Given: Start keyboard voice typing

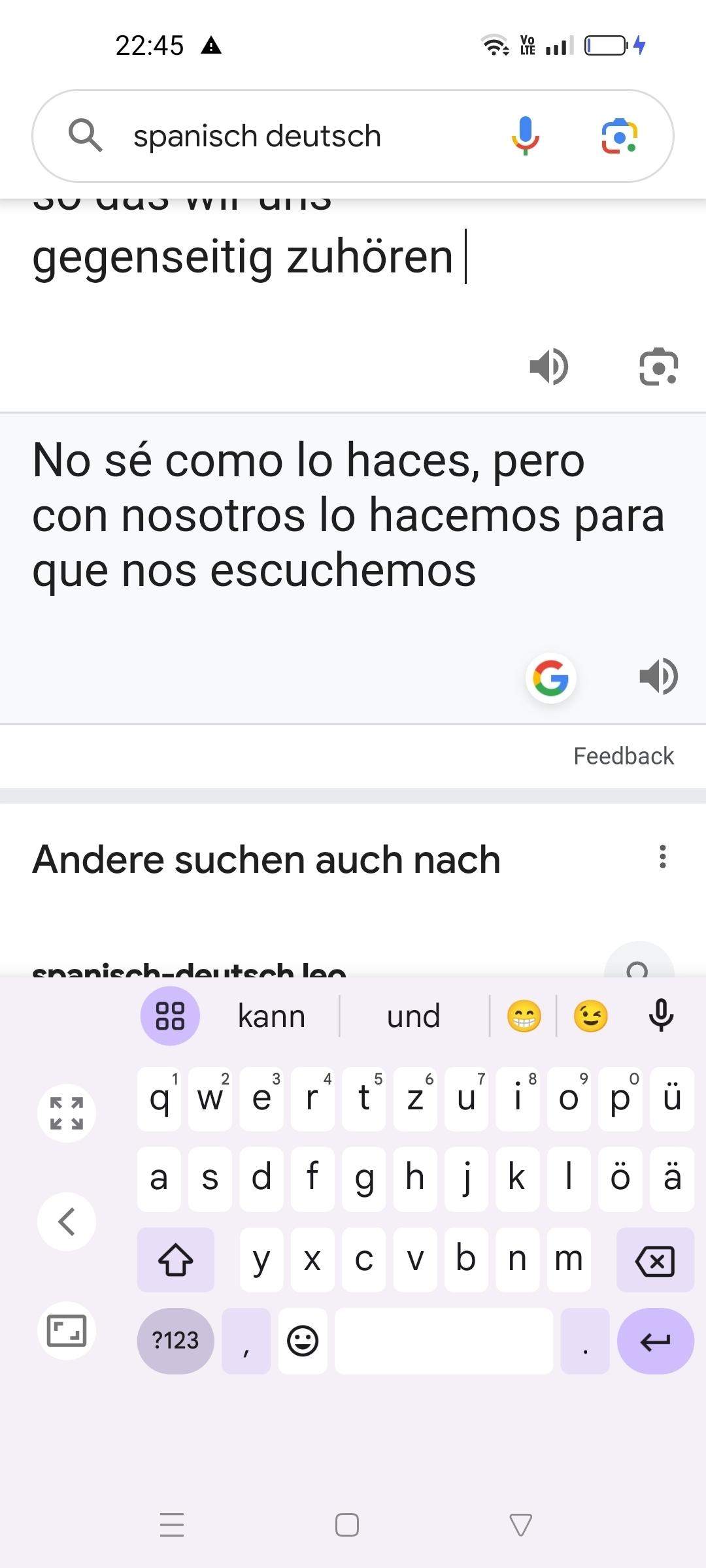Looking at the screenshot, I should pyautogui.click(x=661, y=1015).
